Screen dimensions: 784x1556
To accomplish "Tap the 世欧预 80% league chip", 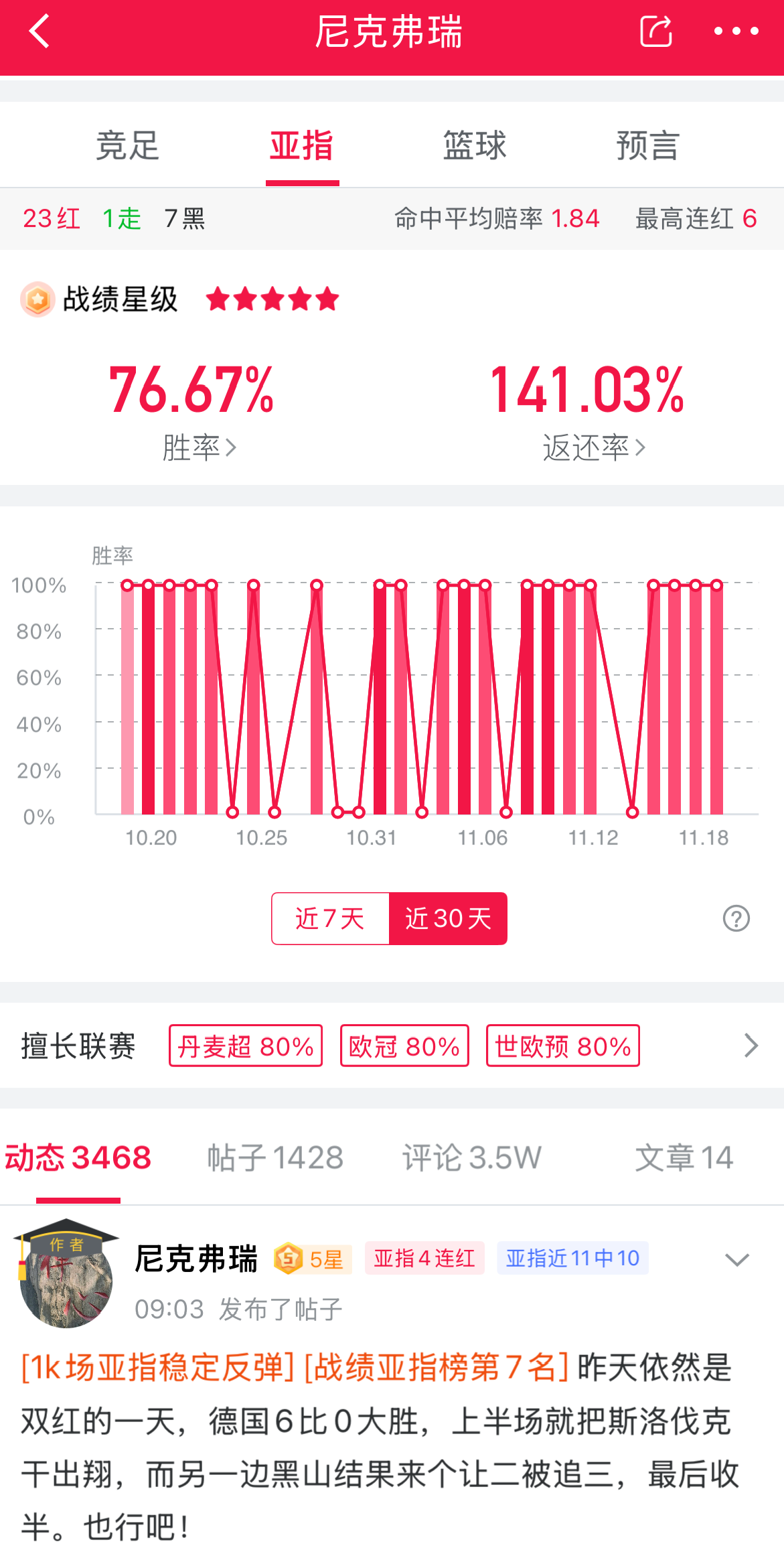I will pyautogui.click(x=562, y=1046).
